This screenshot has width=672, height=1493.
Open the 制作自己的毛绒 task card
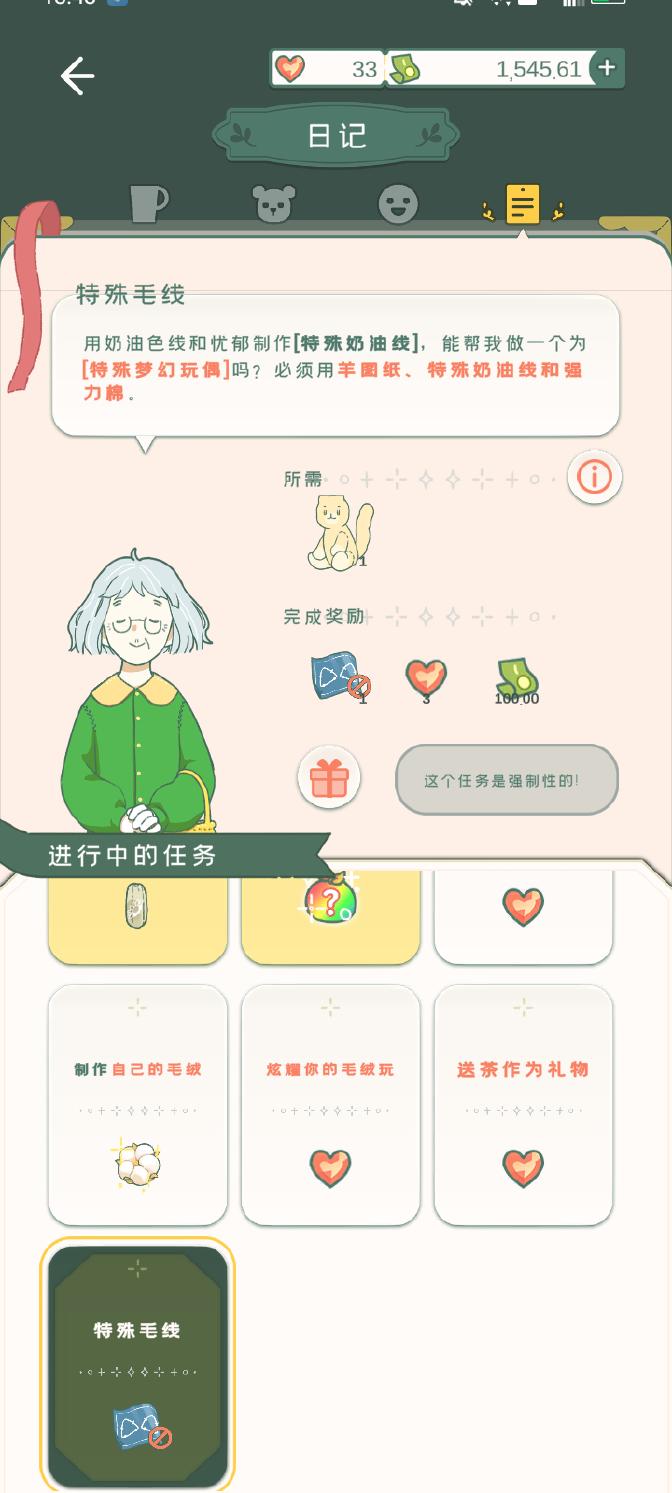[138, 1104]
